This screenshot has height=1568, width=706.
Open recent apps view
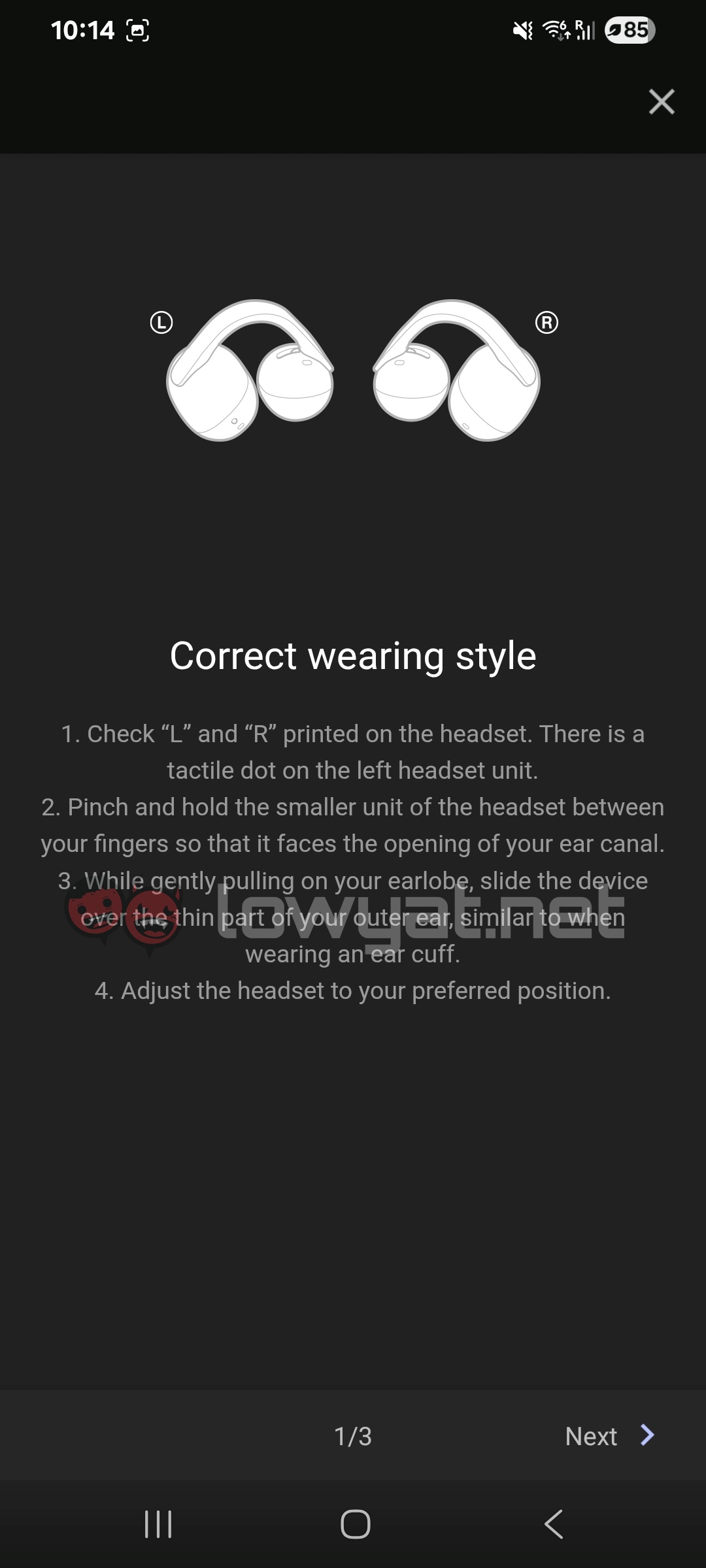(x=158, y=1524)
